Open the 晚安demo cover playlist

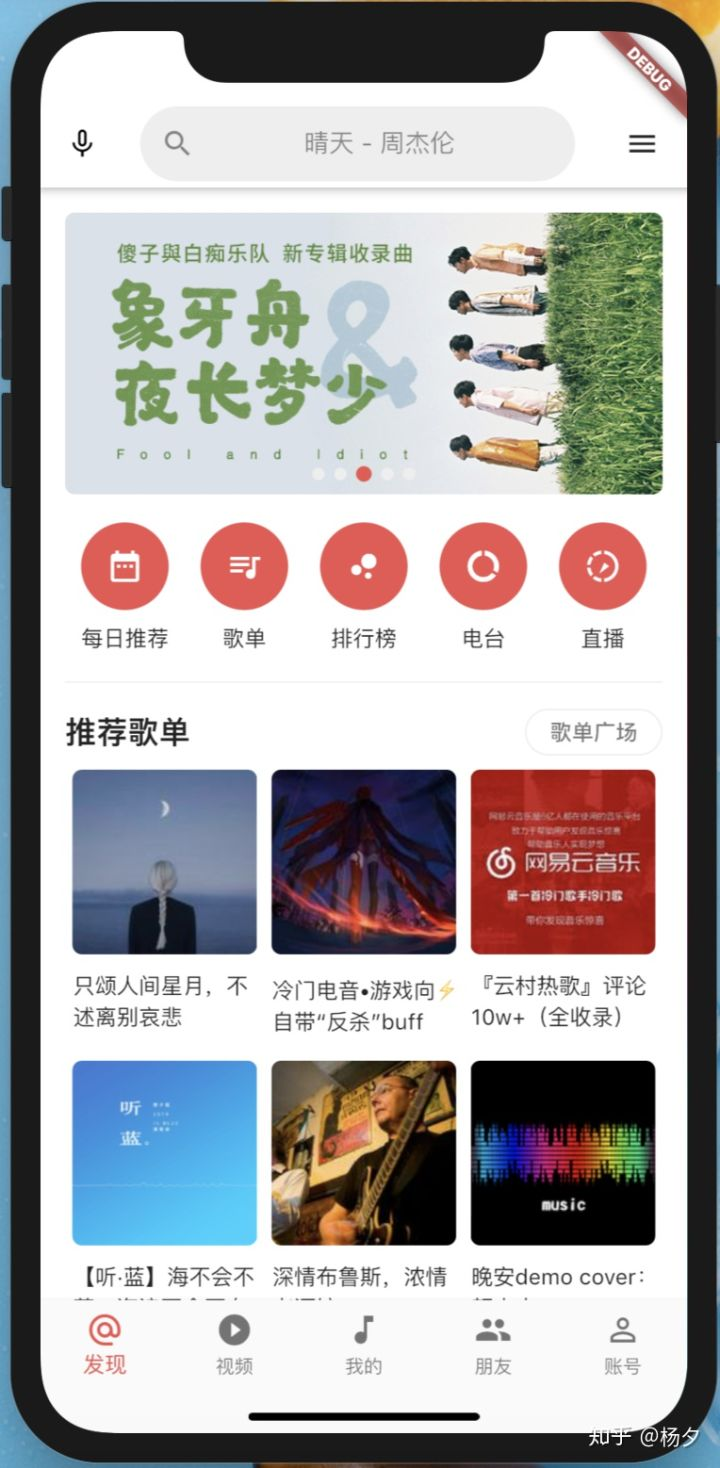563,1152
